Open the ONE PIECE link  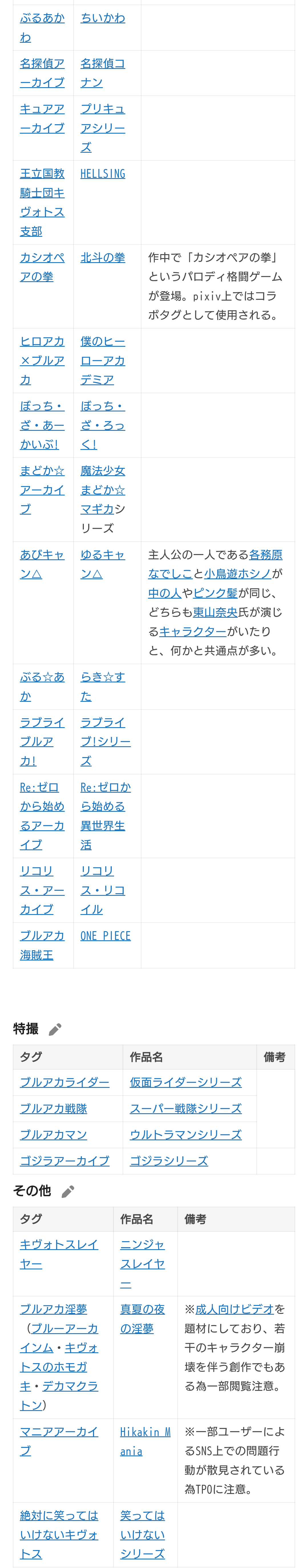tap(105, 935)
